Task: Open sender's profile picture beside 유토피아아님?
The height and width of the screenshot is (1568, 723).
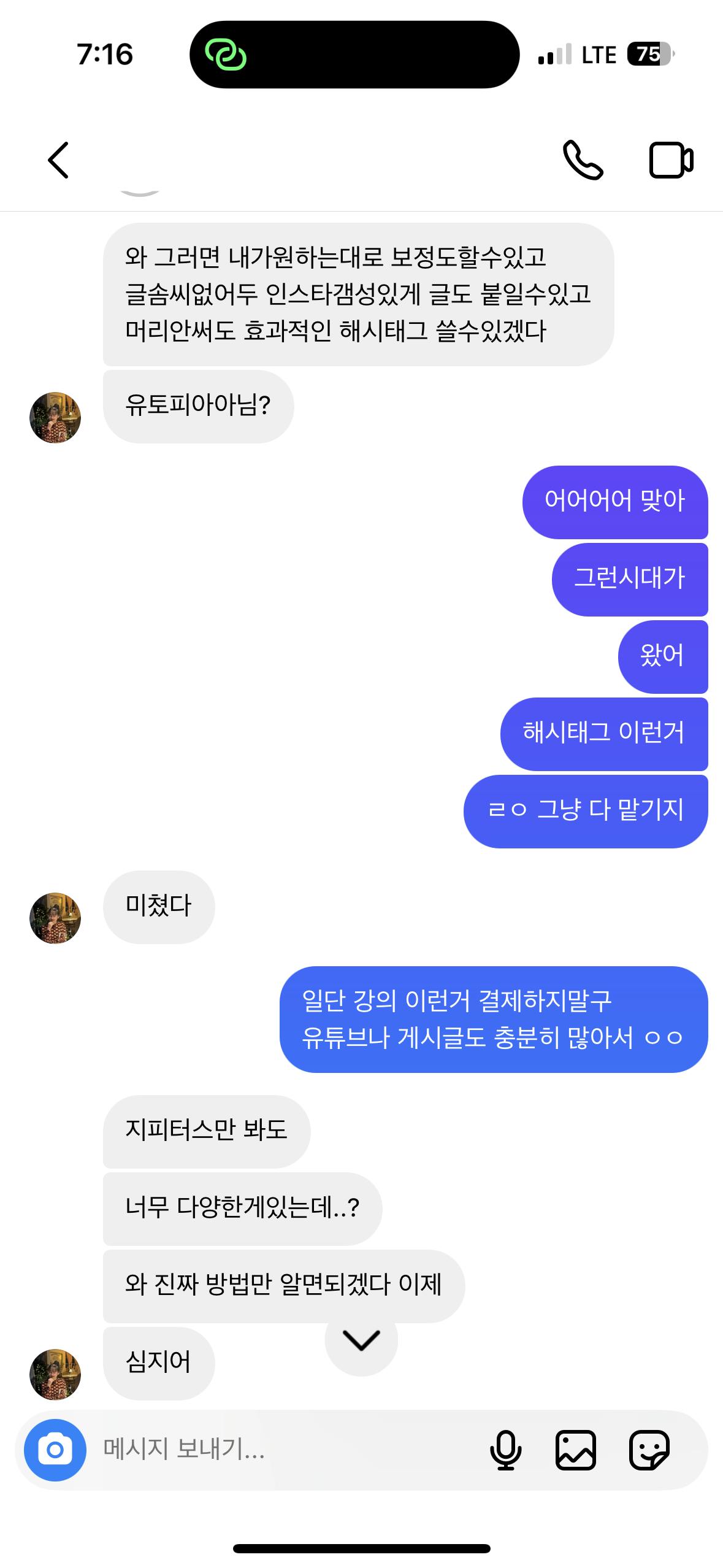Action: tap(55, 418)
